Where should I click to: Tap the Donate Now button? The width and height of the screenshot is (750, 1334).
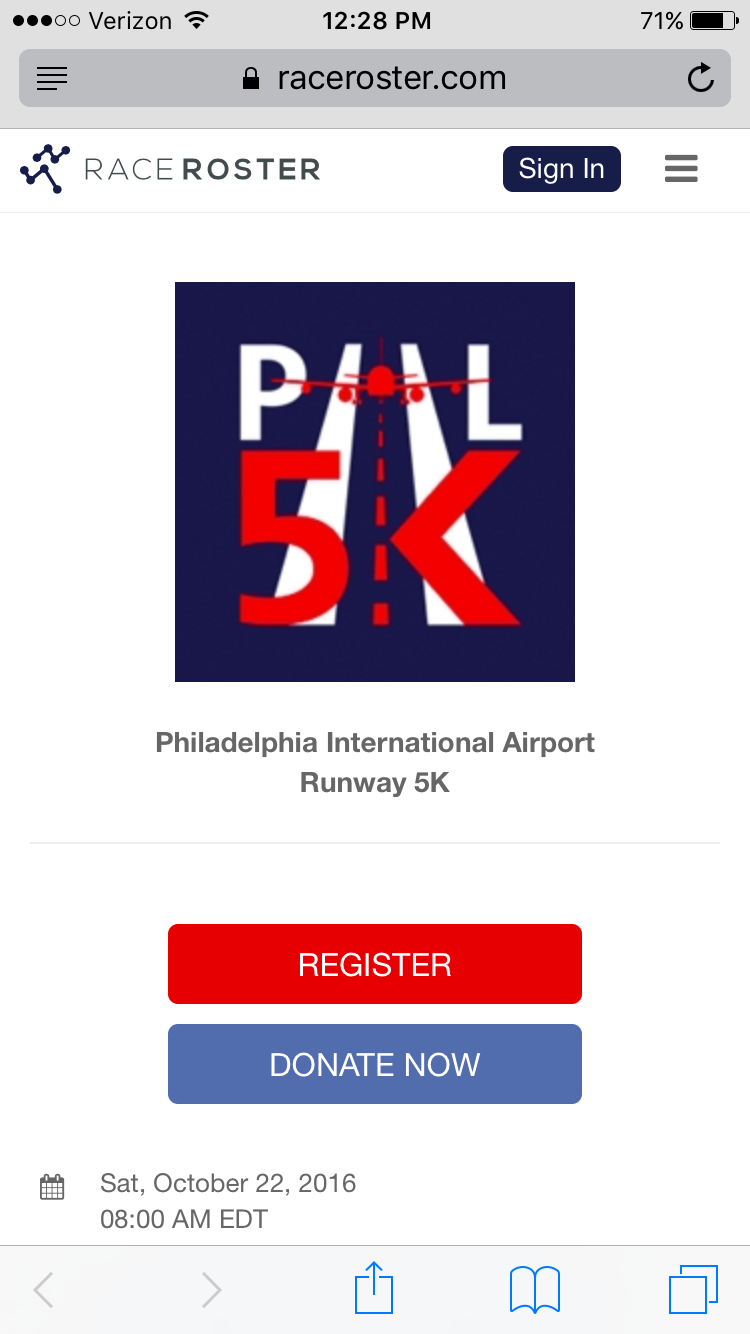point(375,1064)
